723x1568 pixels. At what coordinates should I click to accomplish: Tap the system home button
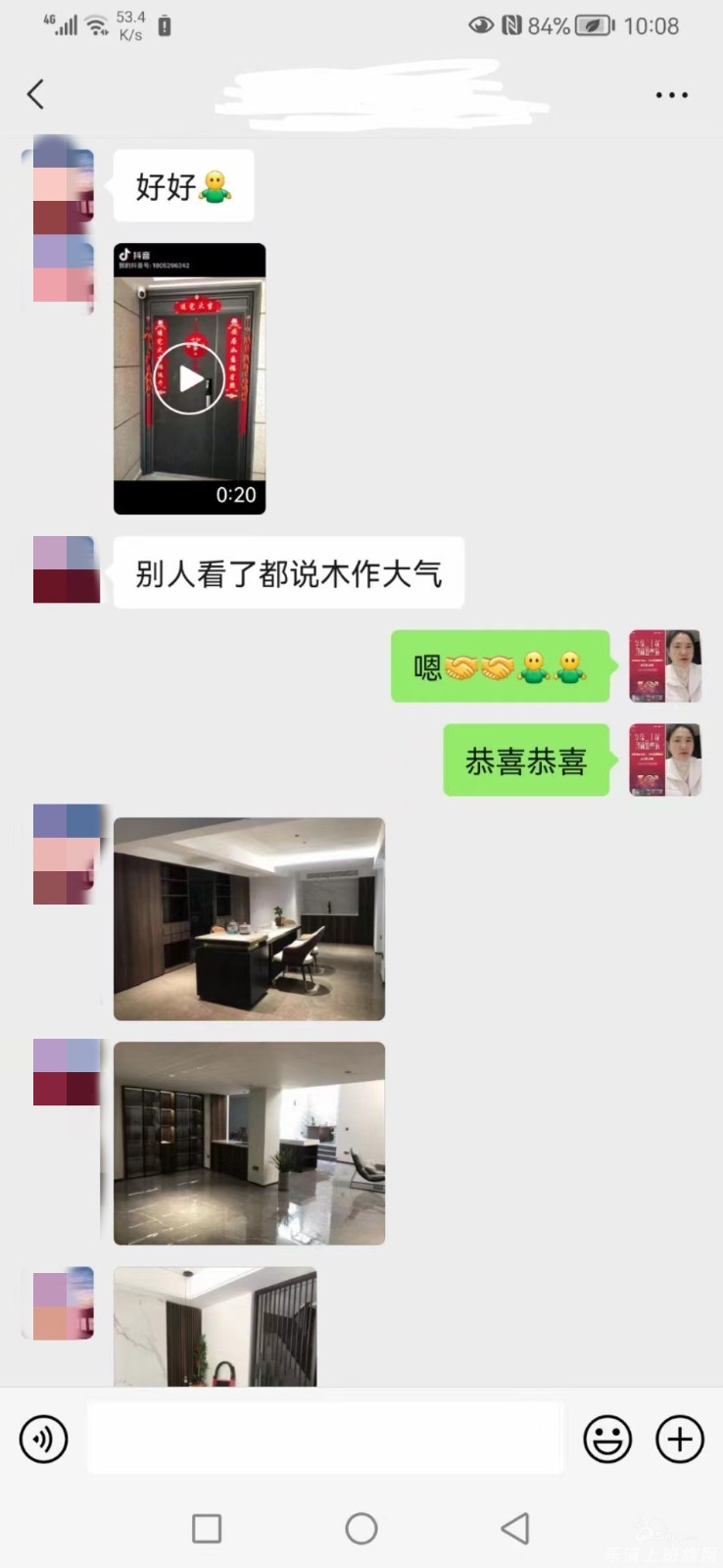(361, 1528)
